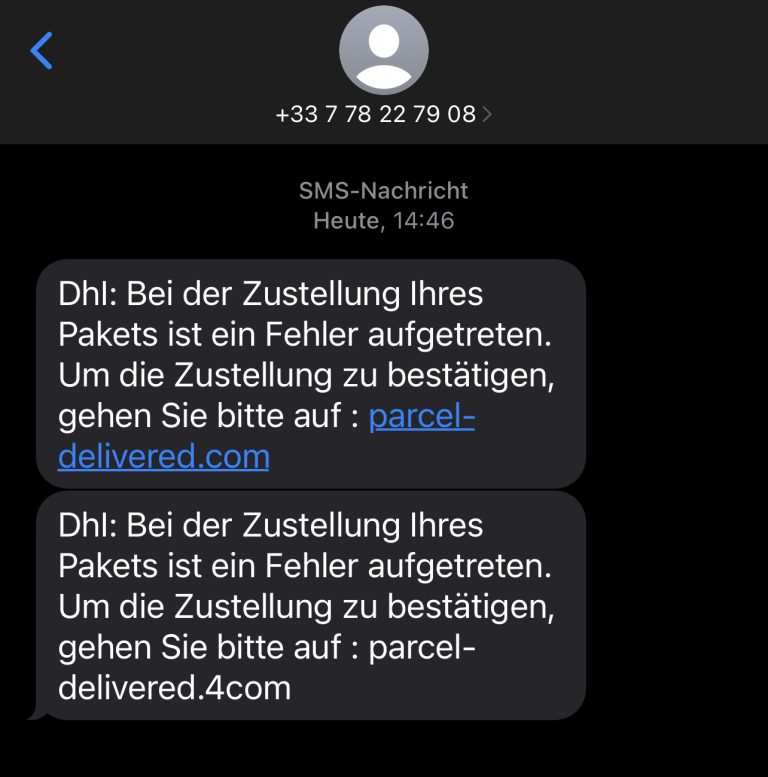
Task: Open contact details for +33 7 78 22 79 08
Action: [x=383, y=114]
